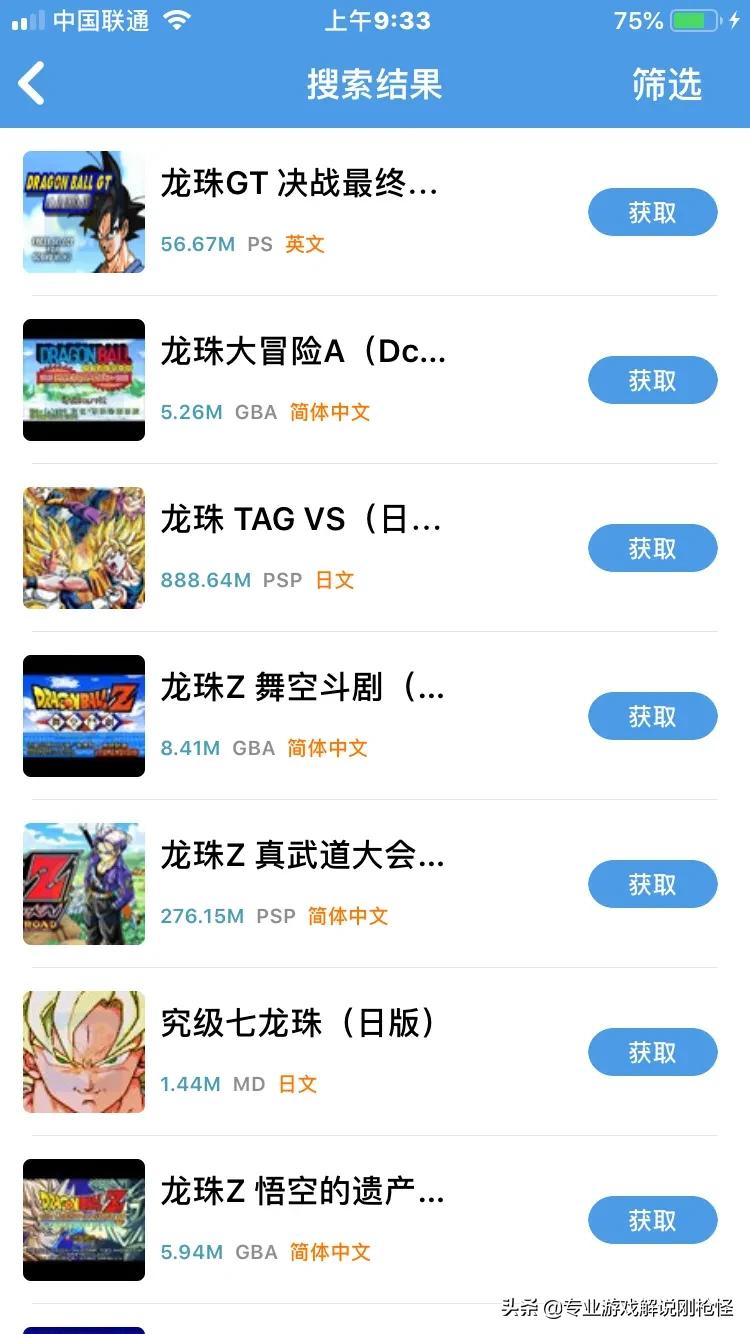Open the 龙珠 TAG VS result
This screenshot has width=750, height=1334.
coord(300,521)
